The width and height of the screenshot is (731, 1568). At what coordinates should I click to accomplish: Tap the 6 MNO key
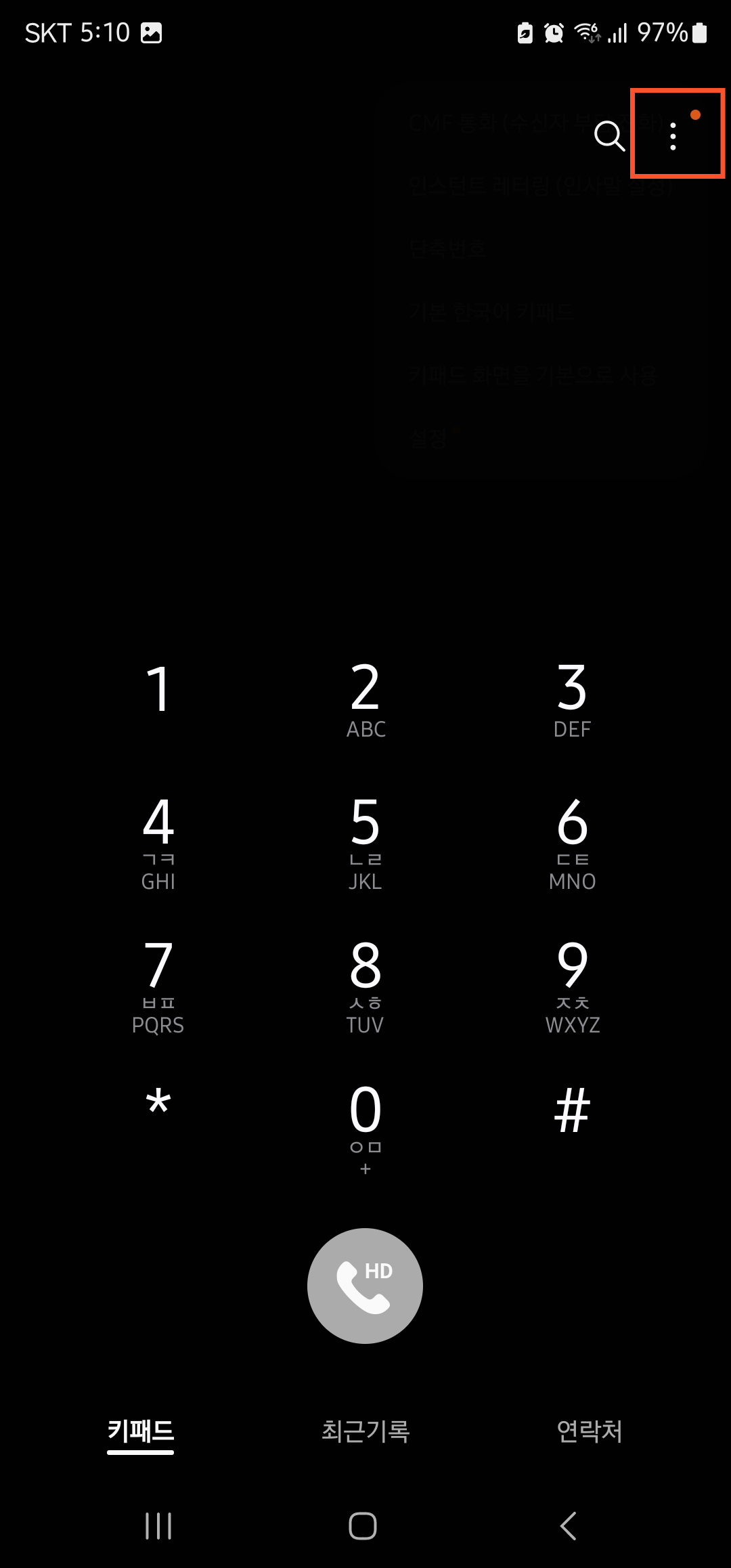pos(572,842)
